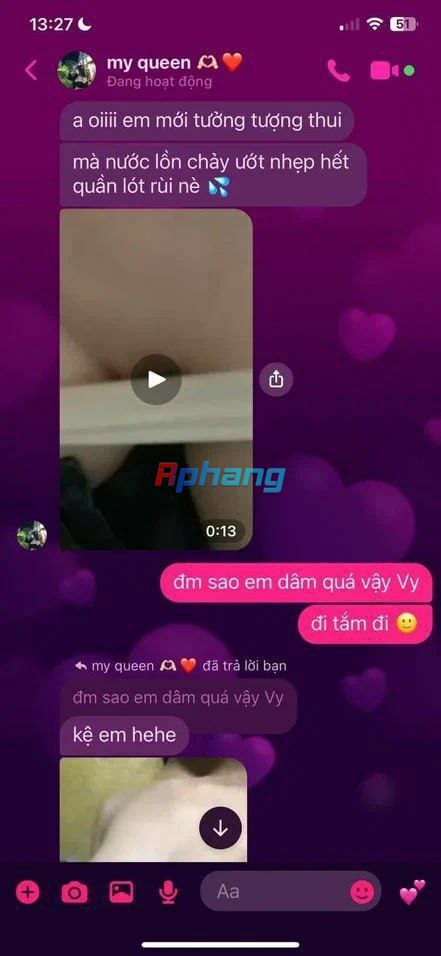Send the pink hearts quick reaction
This screenshot has height=956, width=441.
tap(412, 892)
